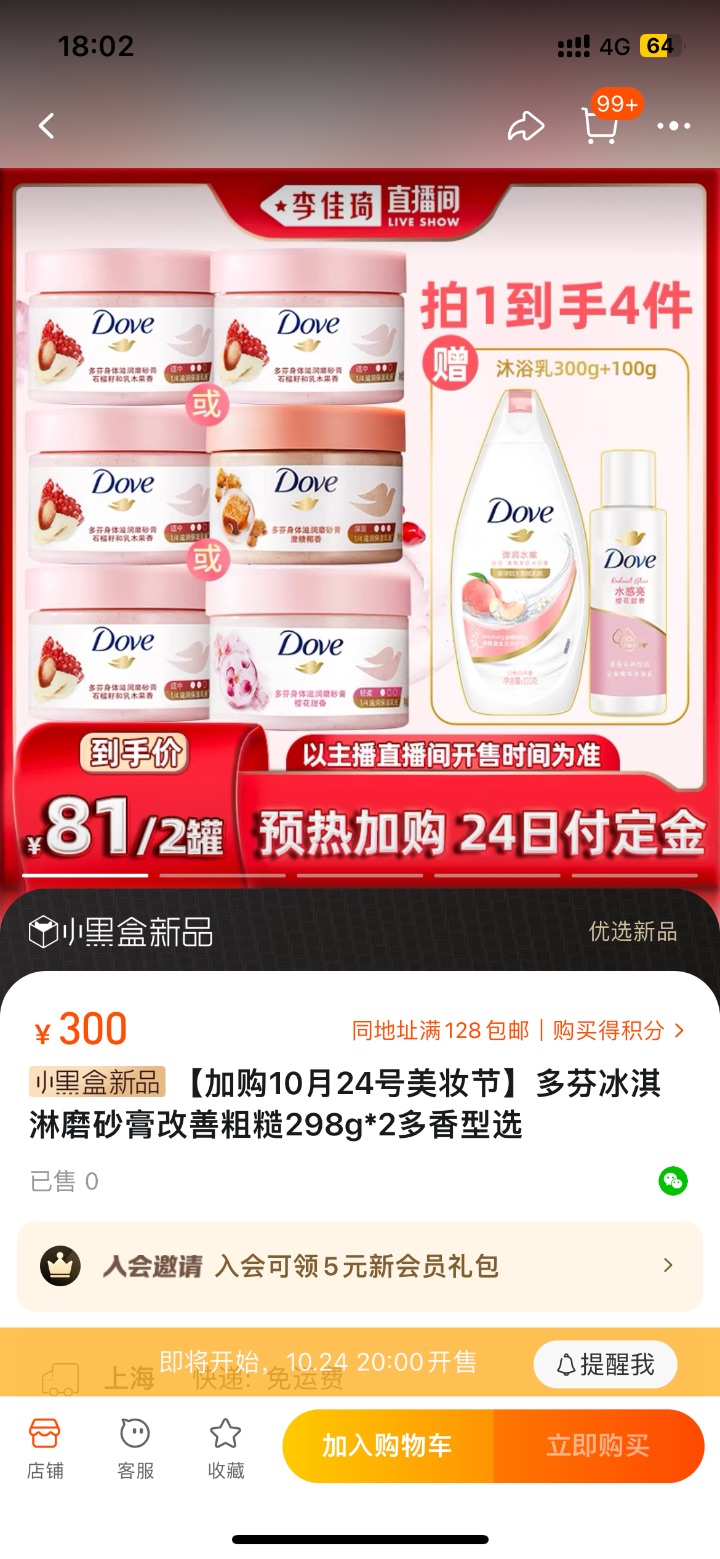This screenshot has height=1559, width=720.
Task: Open the 小黑盒新品 banner
Action: point(360,932)
